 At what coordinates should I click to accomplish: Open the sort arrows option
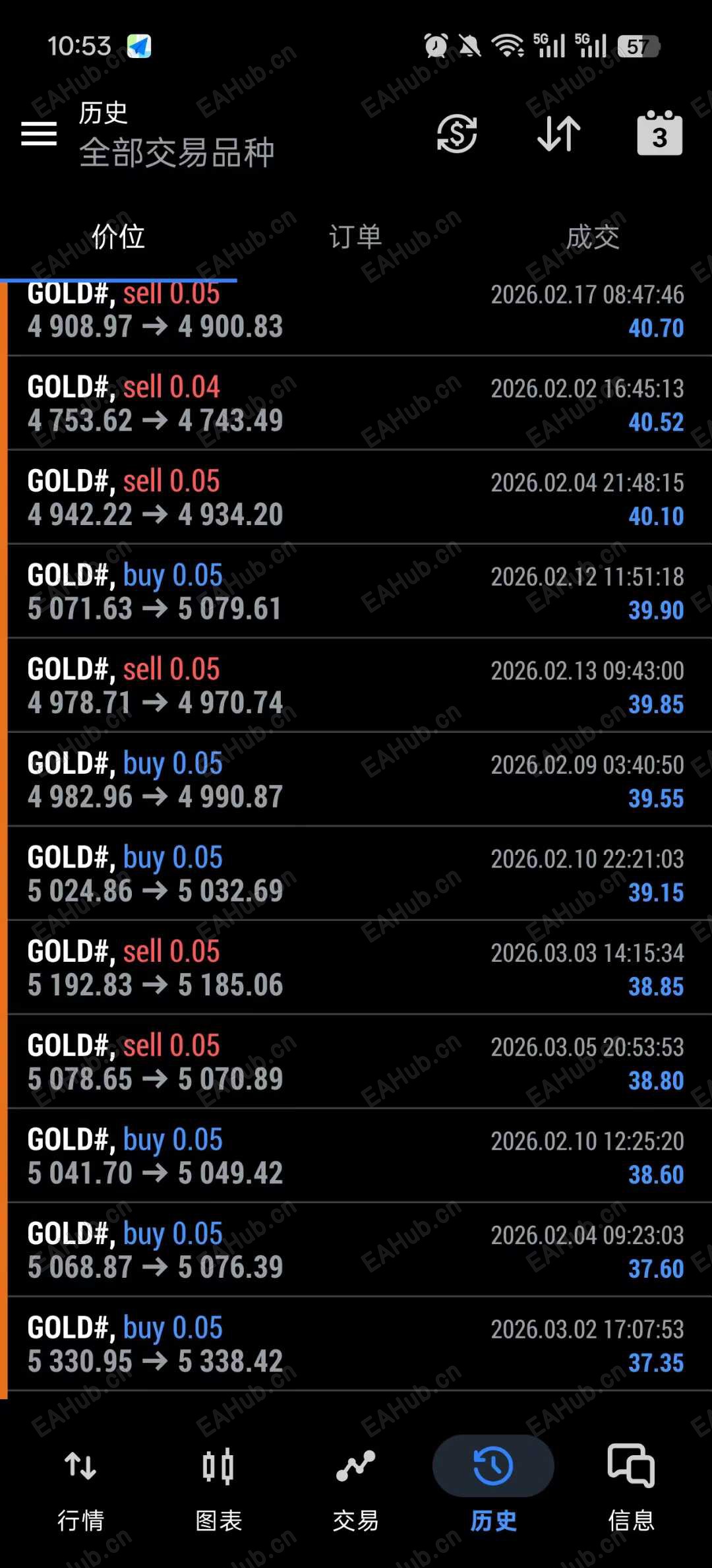coord(559,134)
